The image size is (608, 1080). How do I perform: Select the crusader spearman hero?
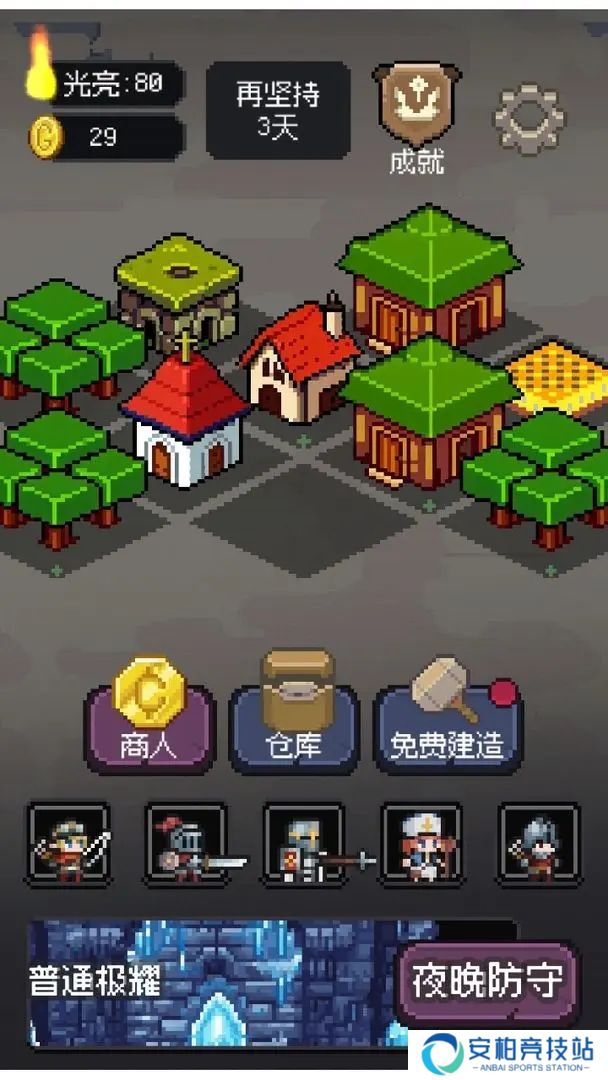[x=304, y=845]
